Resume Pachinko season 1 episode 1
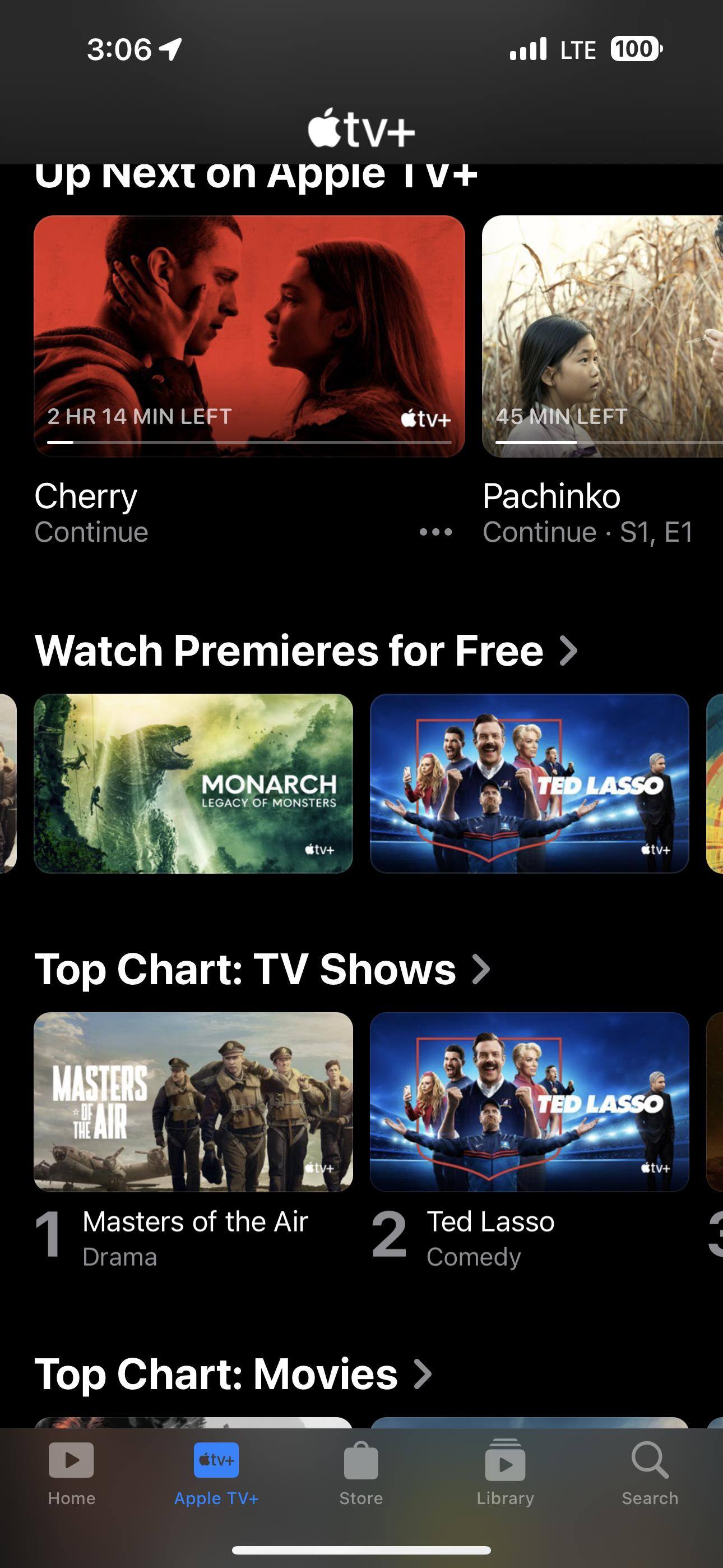This screenshot has height=1568, width=723. [x=602, y=336]
